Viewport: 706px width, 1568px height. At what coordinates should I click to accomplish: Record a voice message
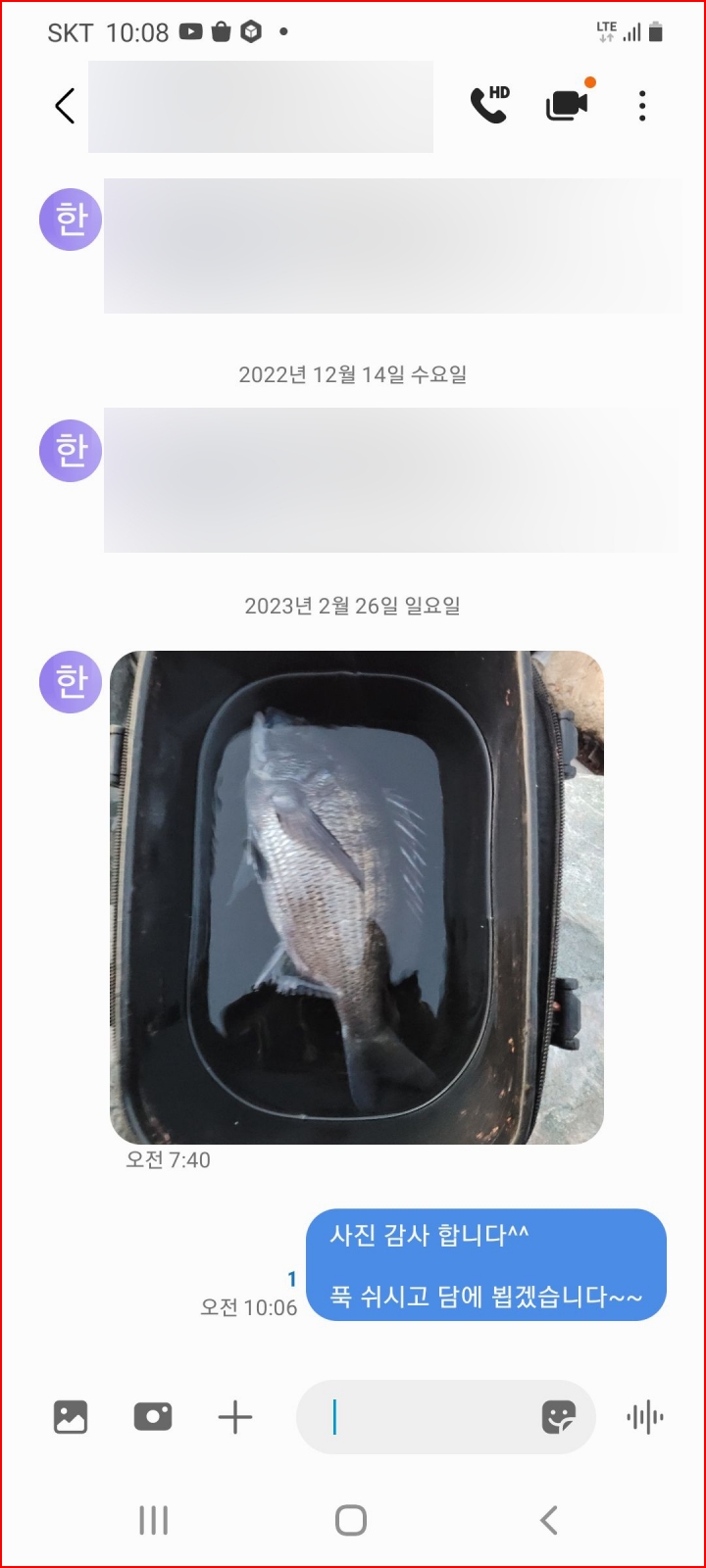pos(645,1417)
